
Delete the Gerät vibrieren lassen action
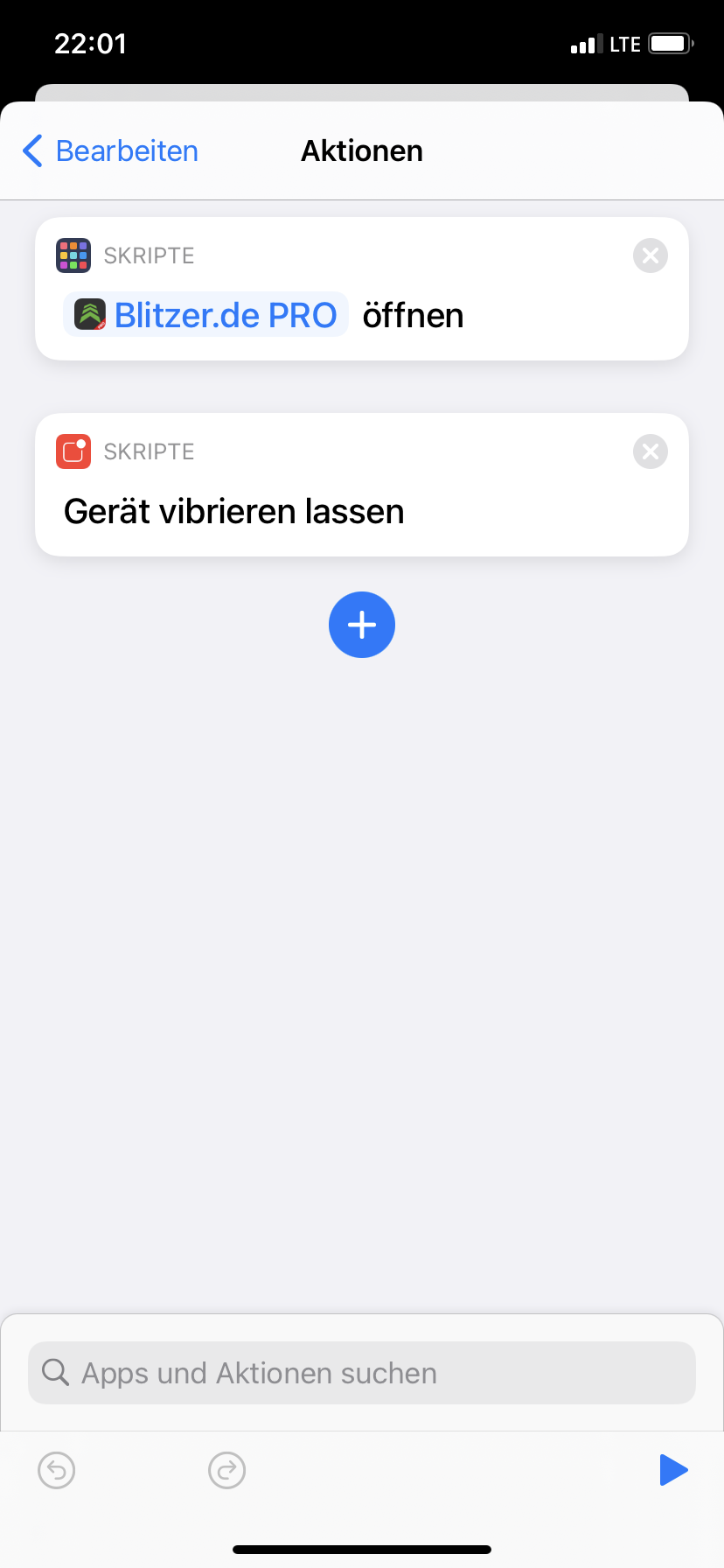tap(650, 451)
